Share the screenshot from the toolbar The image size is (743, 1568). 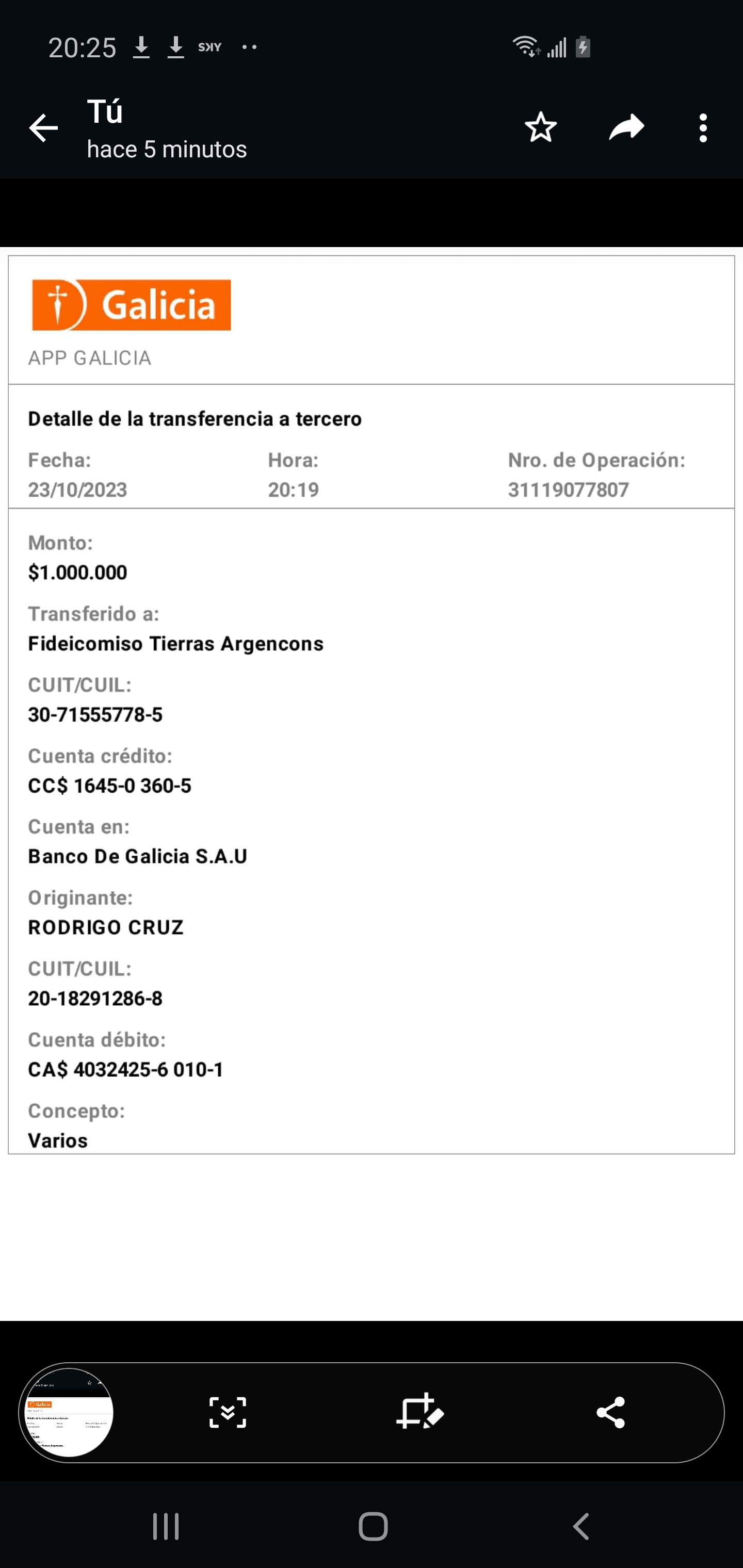pyautogui.click(x=611, y=1412)
